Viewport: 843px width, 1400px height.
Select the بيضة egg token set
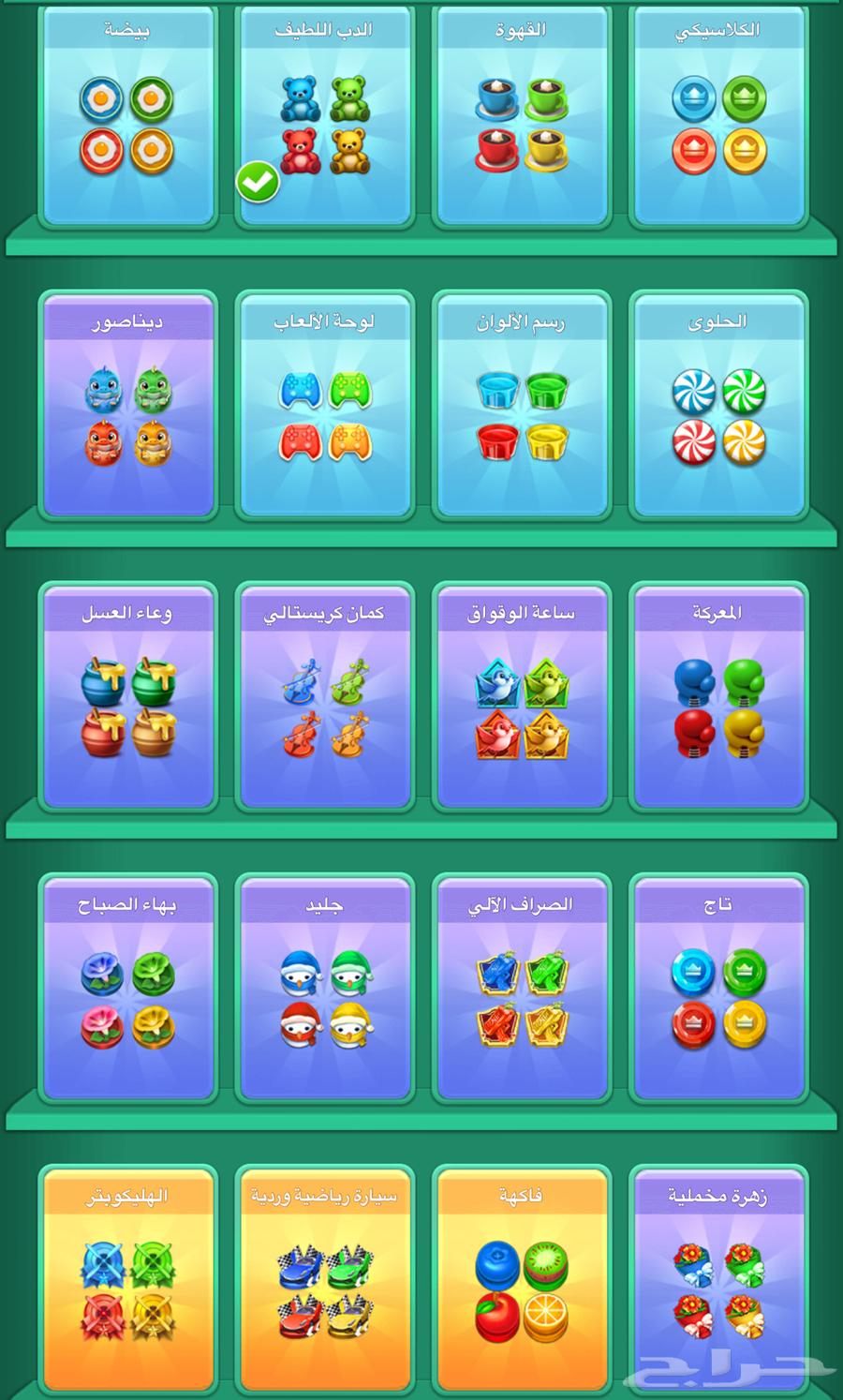pos(127,122)
